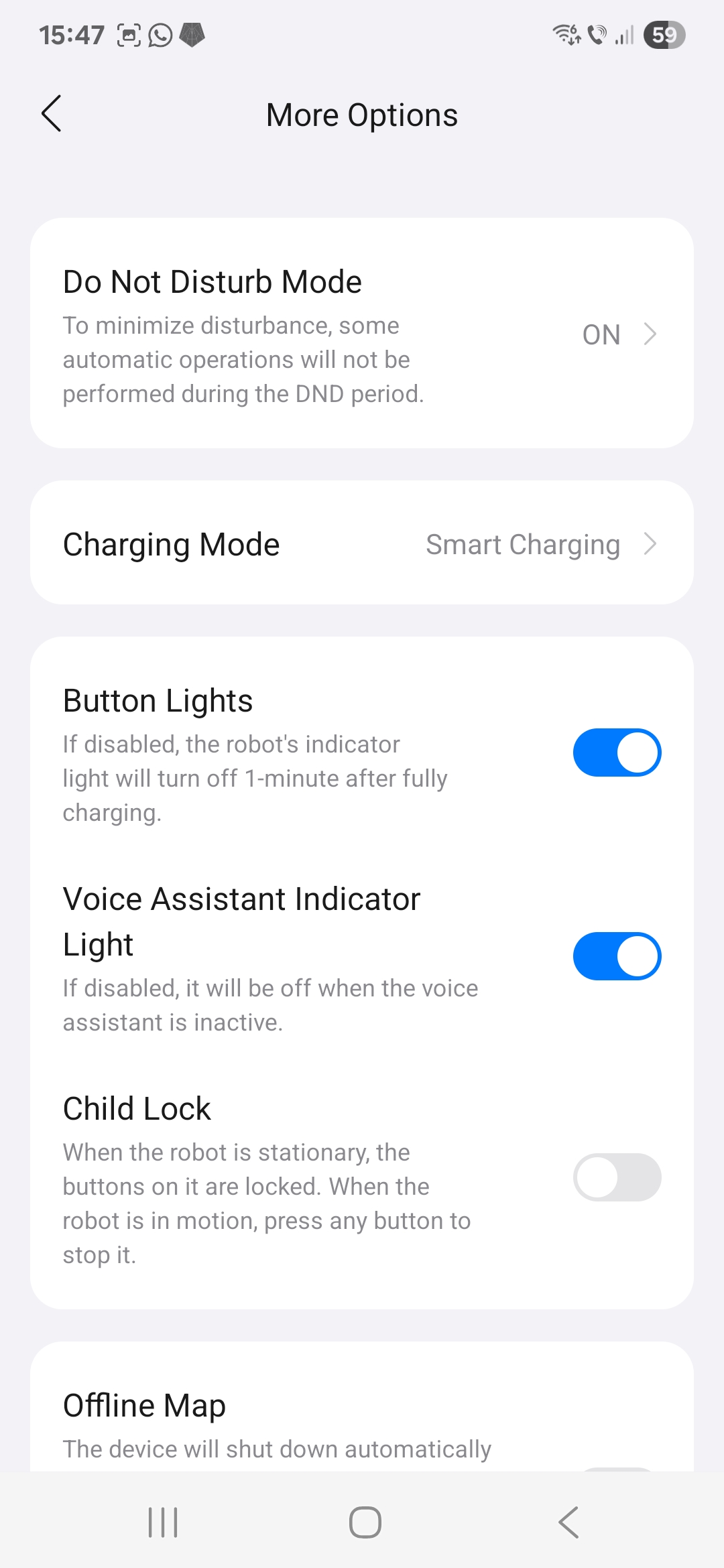This screenshot has width=724, height=1568.
Task: Go back from More Options
Action: coord(52,113)
